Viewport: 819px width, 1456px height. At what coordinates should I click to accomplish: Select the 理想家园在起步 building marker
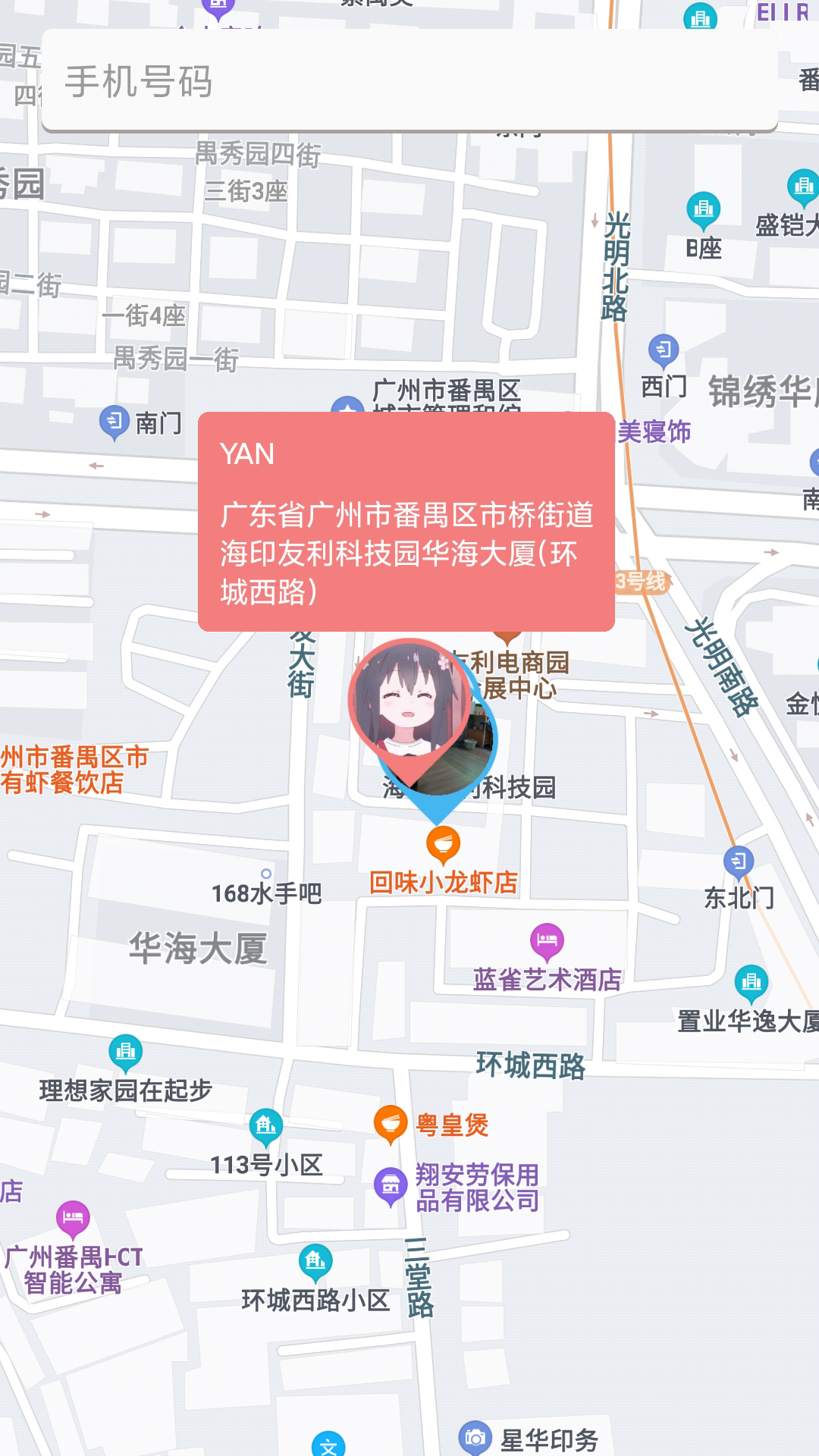pos(126,1053)
